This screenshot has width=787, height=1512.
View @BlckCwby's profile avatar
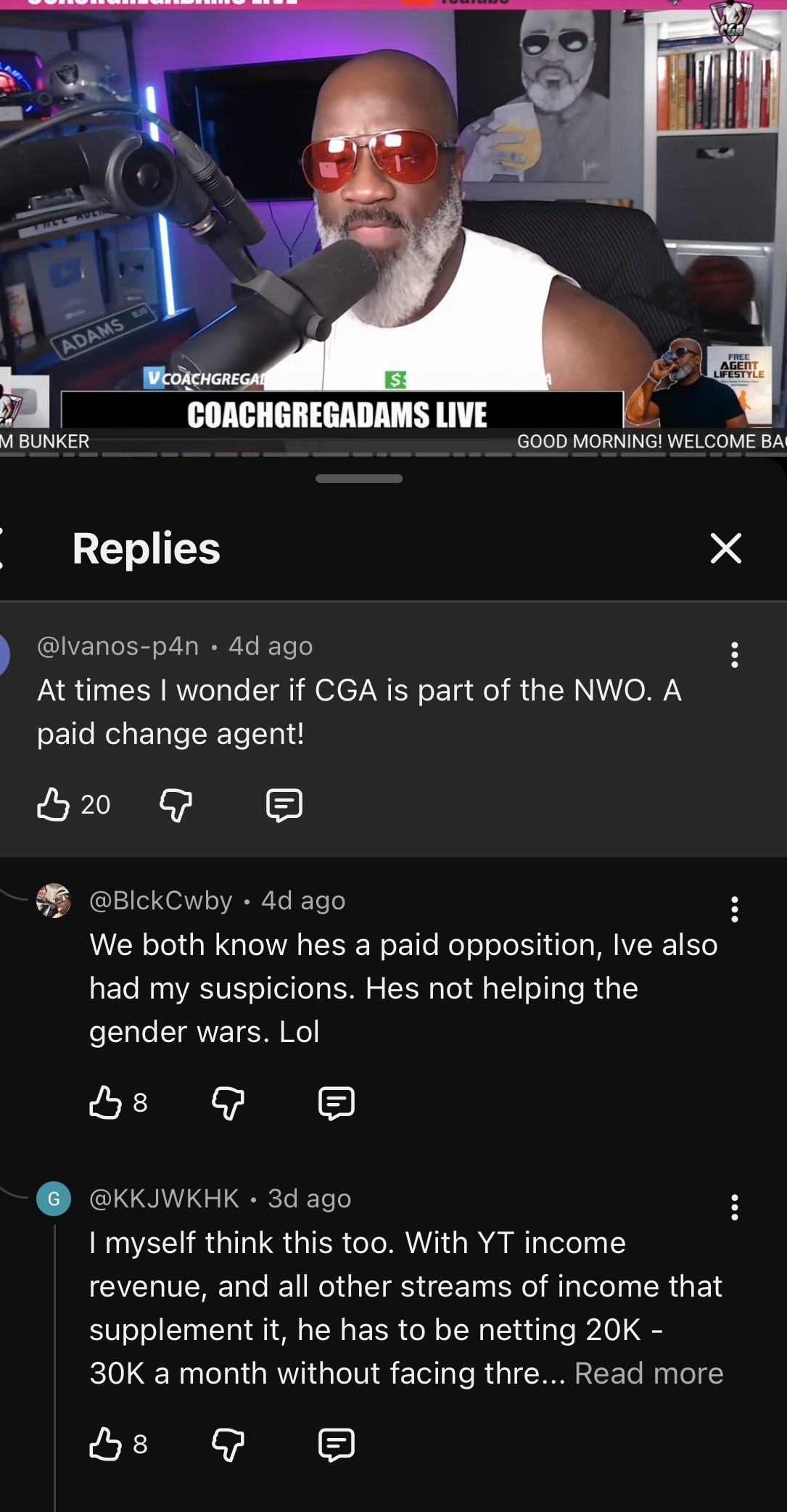54,901
